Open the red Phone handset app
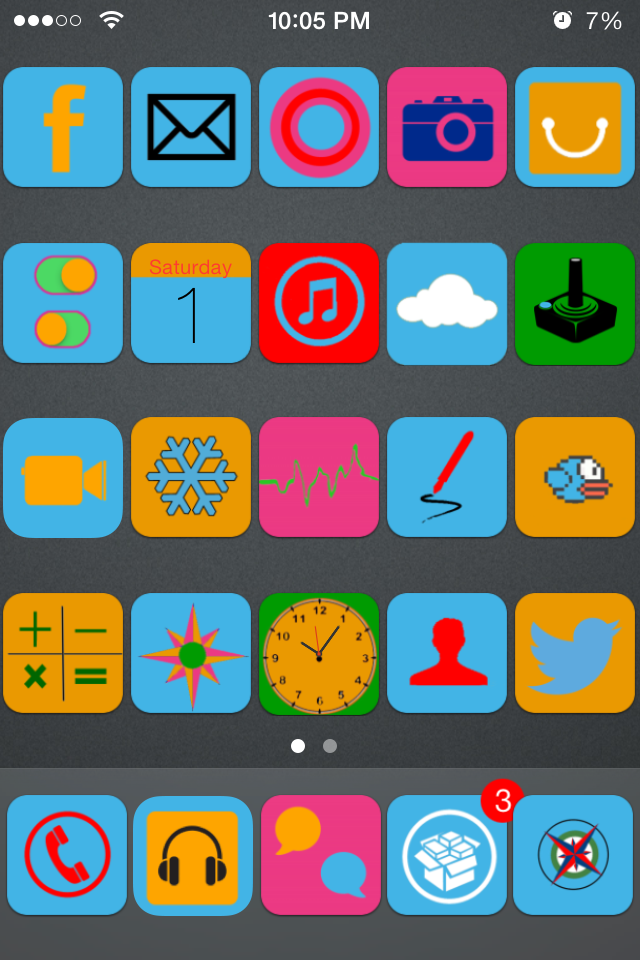The width and height of the screenshot is (640, 960). (x=67, y=855)
